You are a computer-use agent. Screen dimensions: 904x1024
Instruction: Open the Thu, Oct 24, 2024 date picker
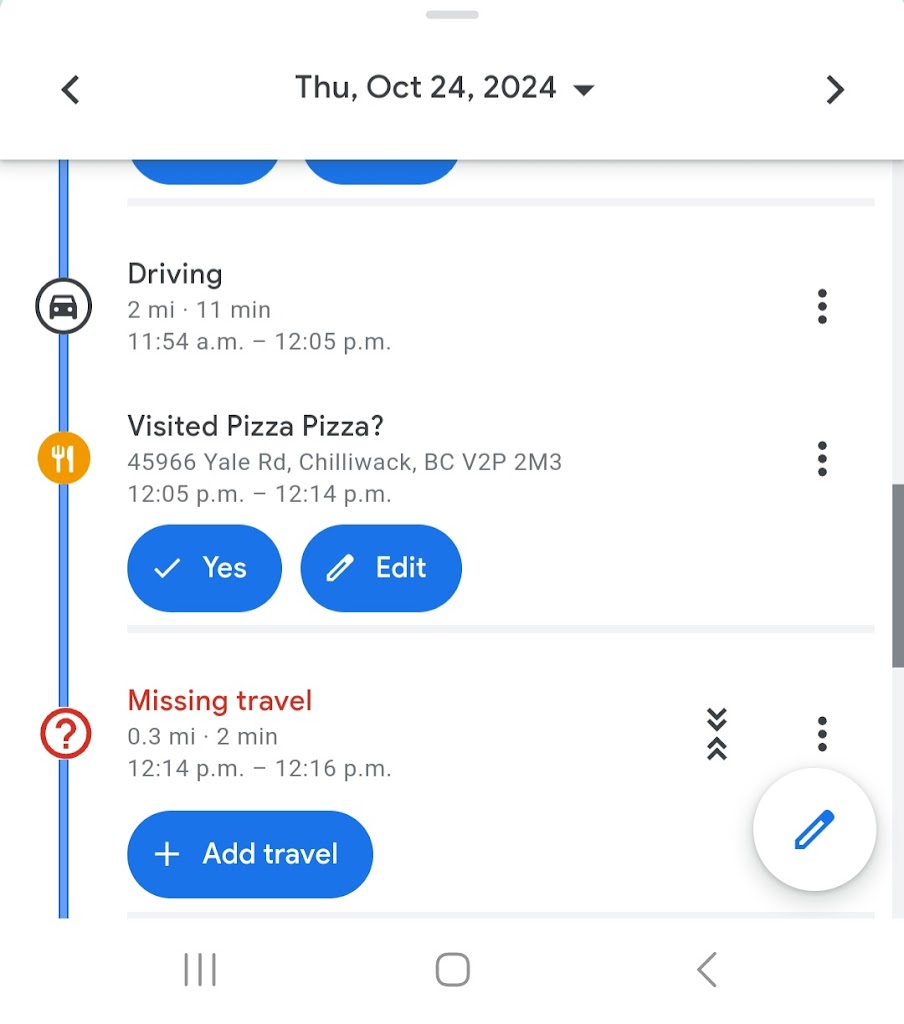point(444,88)
